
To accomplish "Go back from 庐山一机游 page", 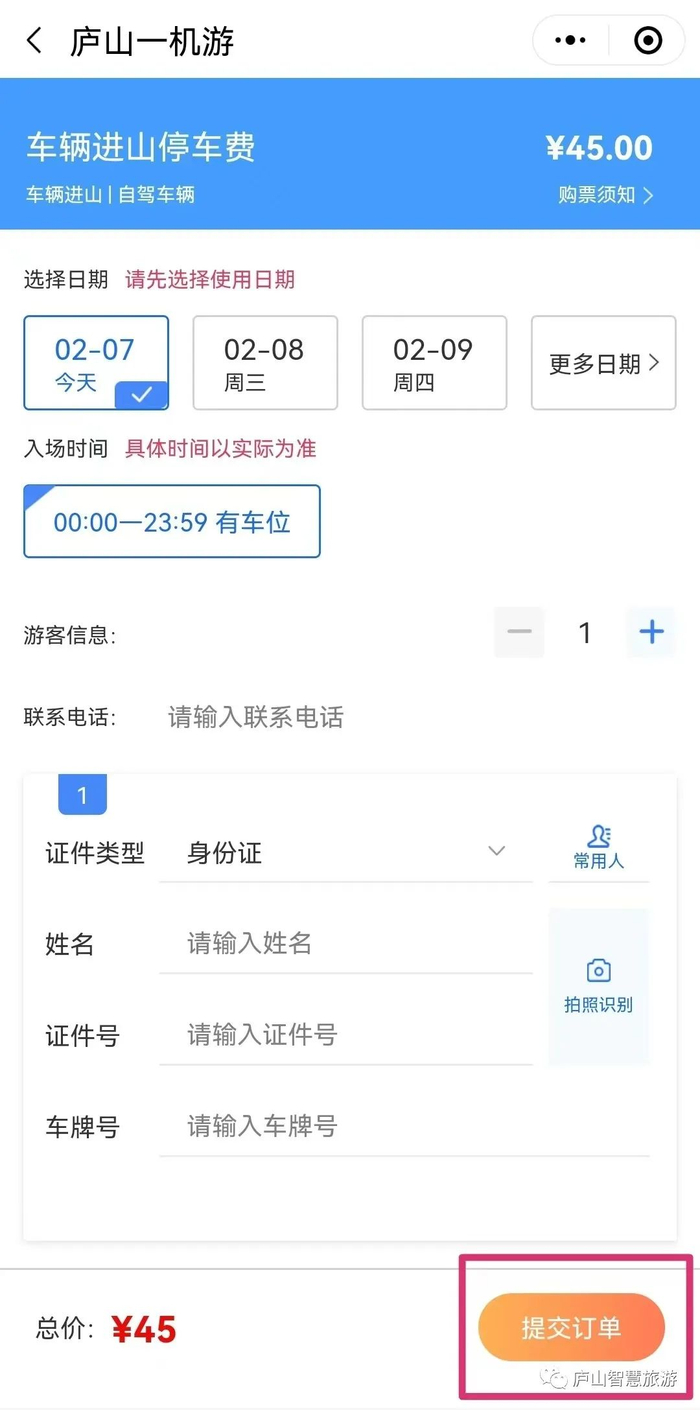I will coord(35,41).
